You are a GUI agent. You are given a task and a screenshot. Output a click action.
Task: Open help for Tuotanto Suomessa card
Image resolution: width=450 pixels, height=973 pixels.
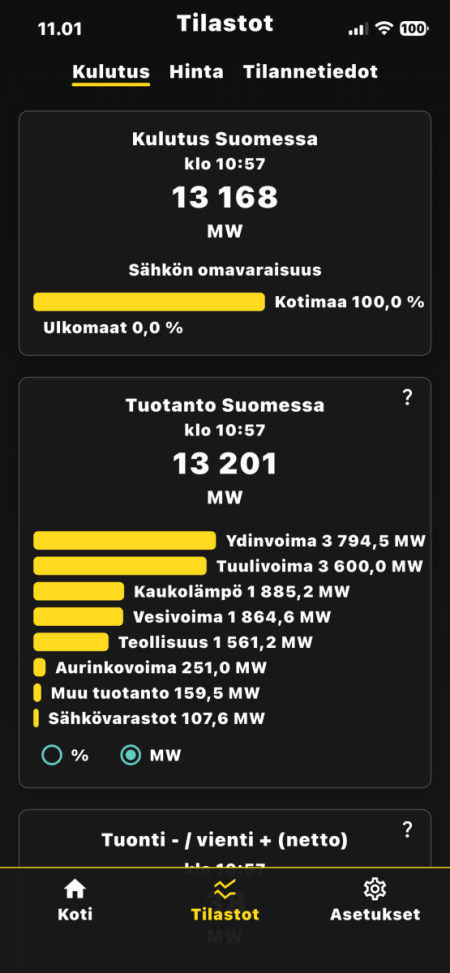[x=407, y=398]
